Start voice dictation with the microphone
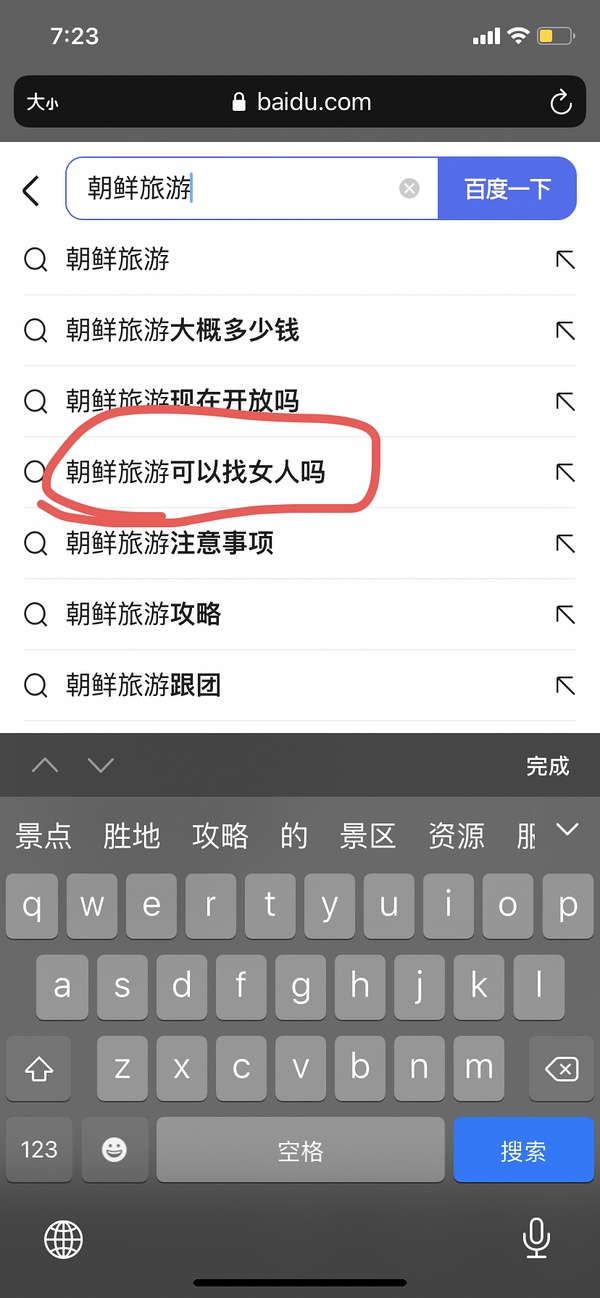600x1298 pixels. tap(536, 1238)
